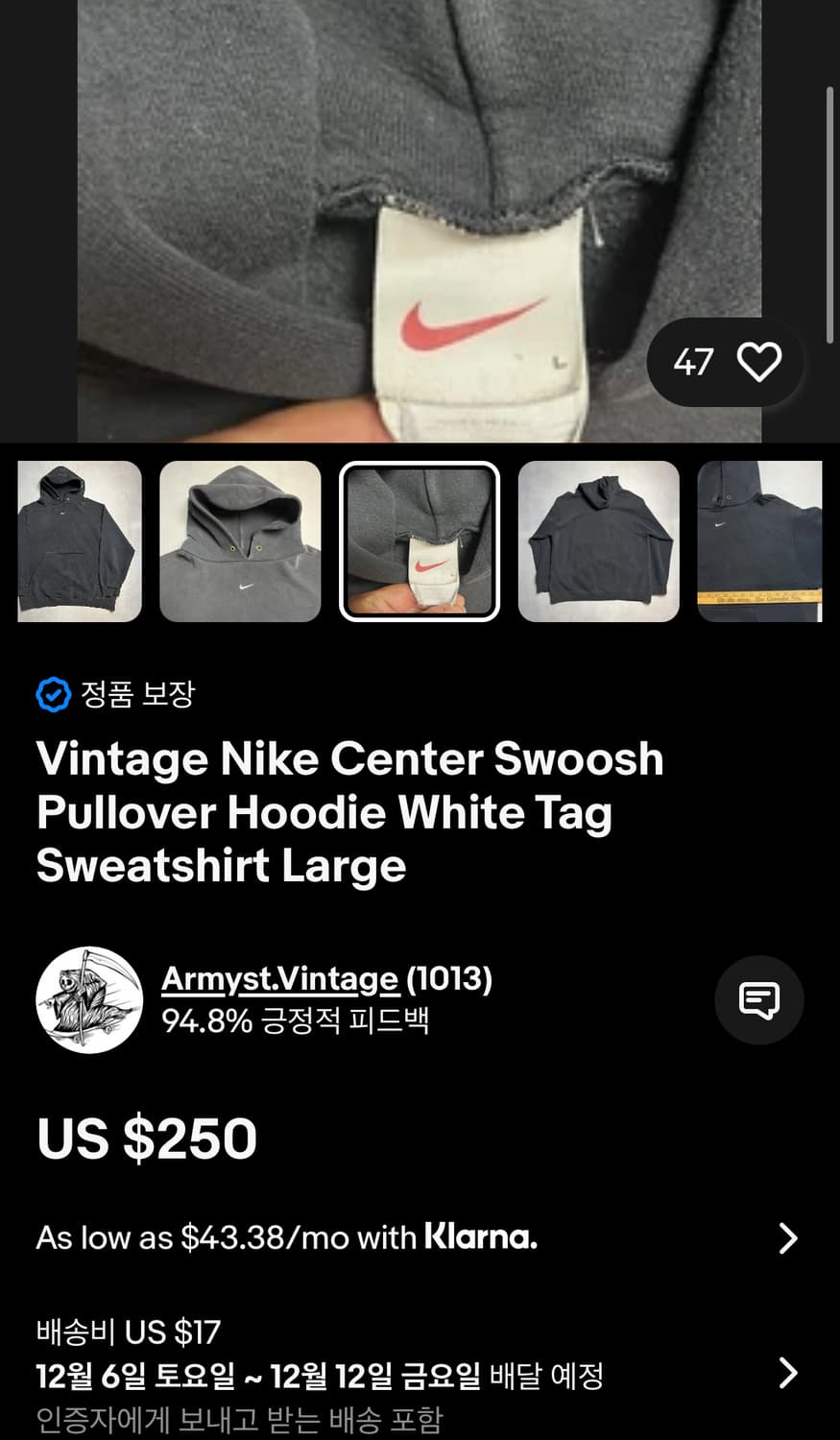Open the first full hoodie front thumbnail
The height and width of the screenshot is (1440, 840).
78,540
